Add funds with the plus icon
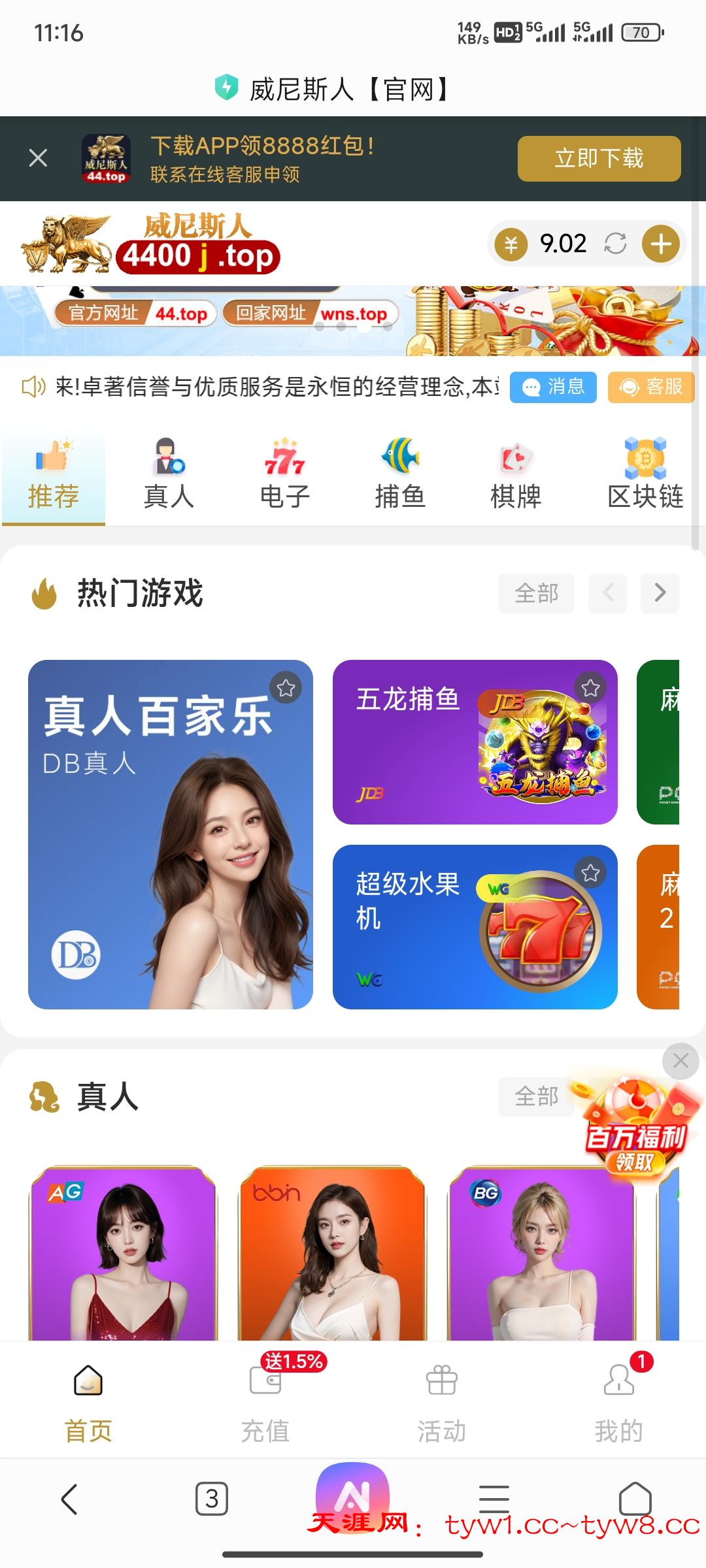 [x=661, y=244]
